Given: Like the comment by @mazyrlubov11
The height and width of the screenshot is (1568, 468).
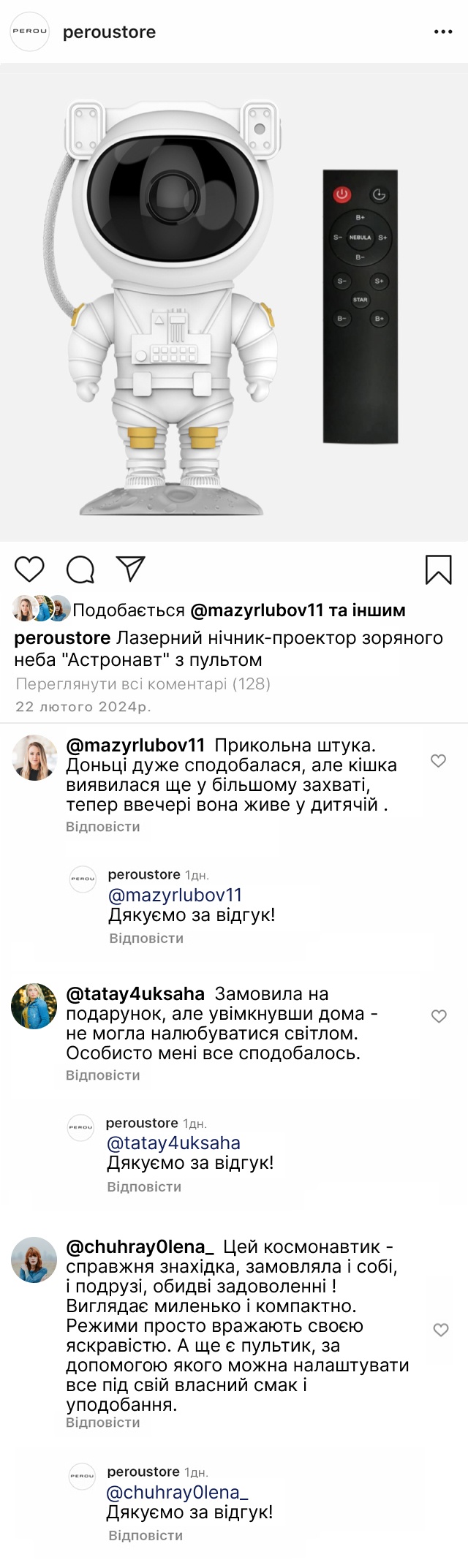Looking at the screenshot, I should click(438, 761).
